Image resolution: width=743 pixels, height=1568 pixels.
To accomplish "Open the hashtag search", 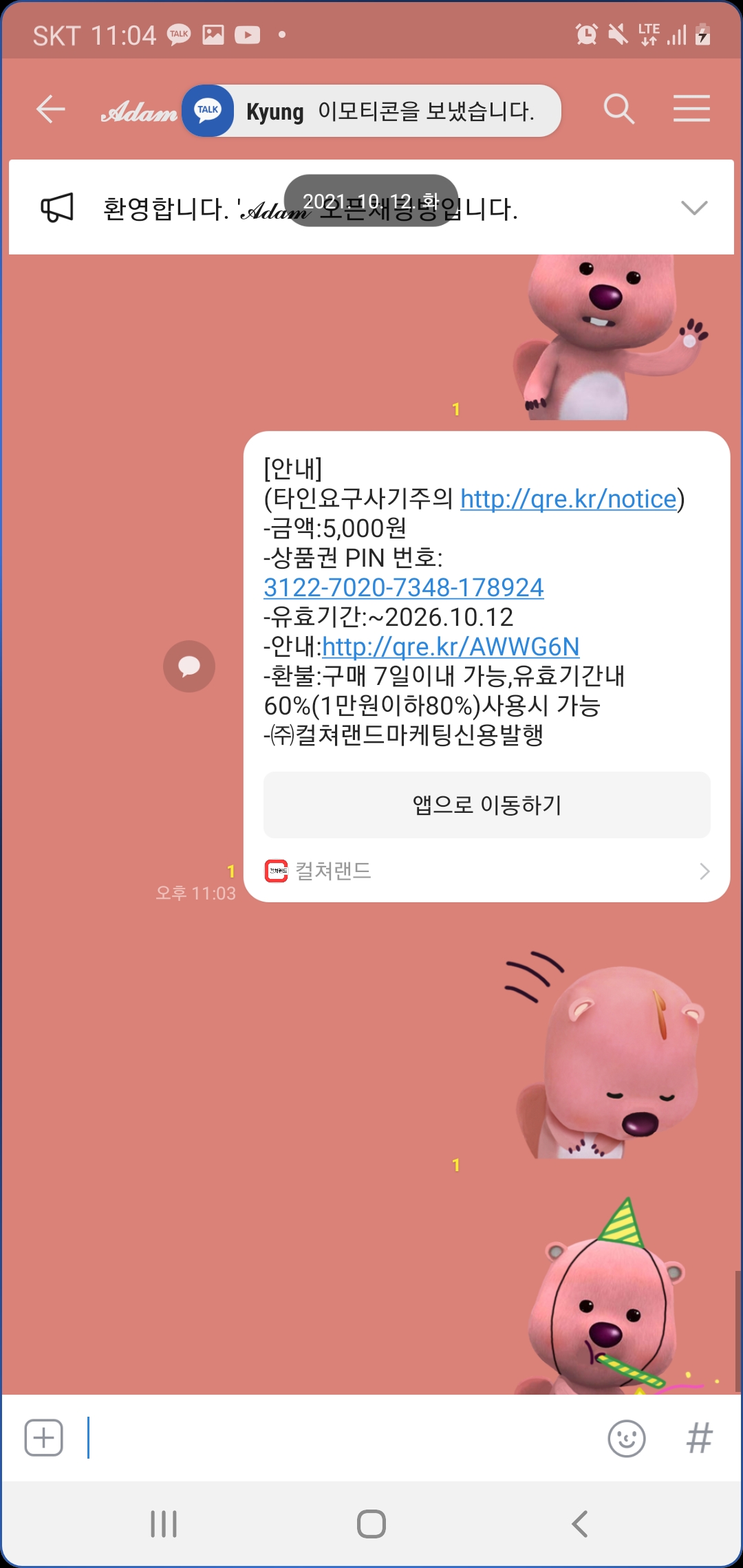I will pos(699,1437).
